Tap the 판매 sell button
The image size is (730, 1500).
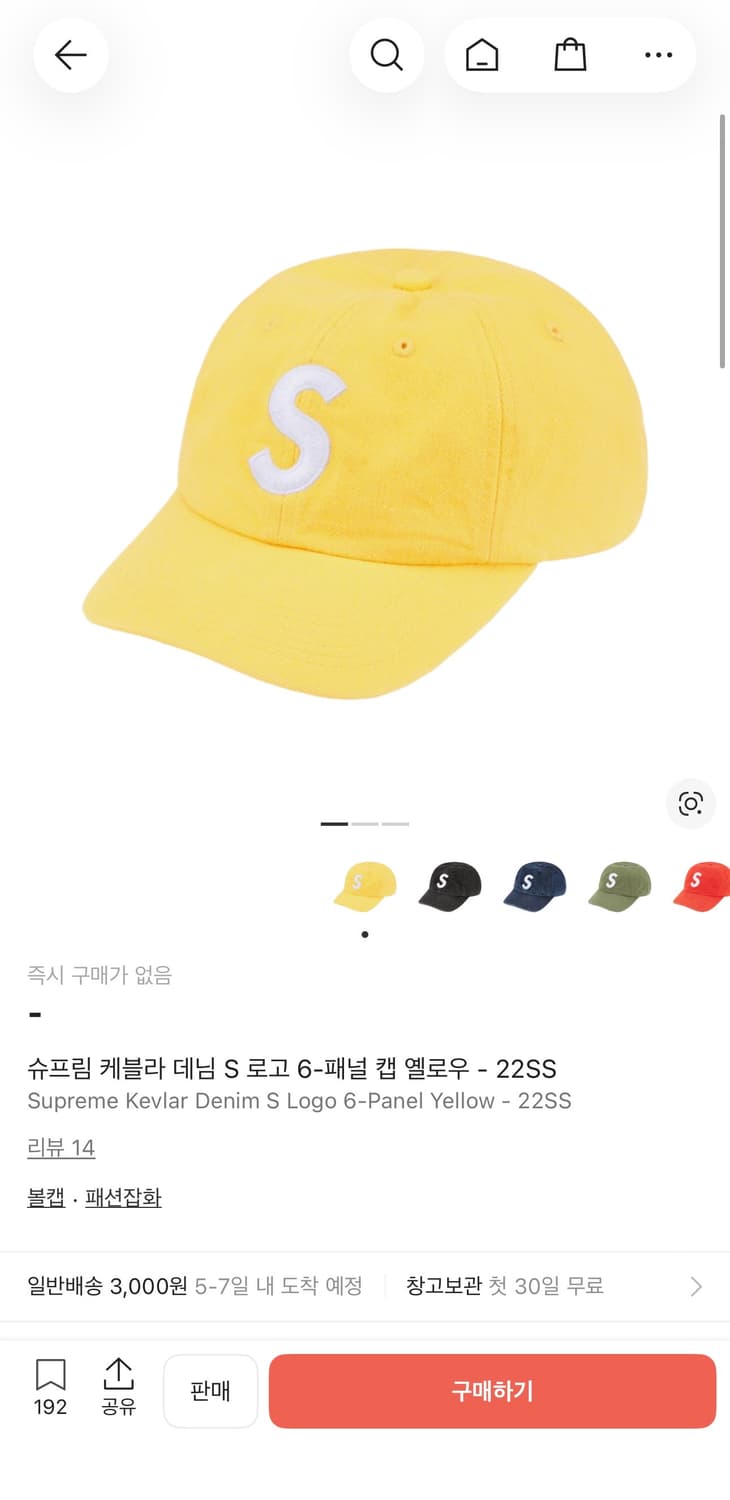(210, 1391)
